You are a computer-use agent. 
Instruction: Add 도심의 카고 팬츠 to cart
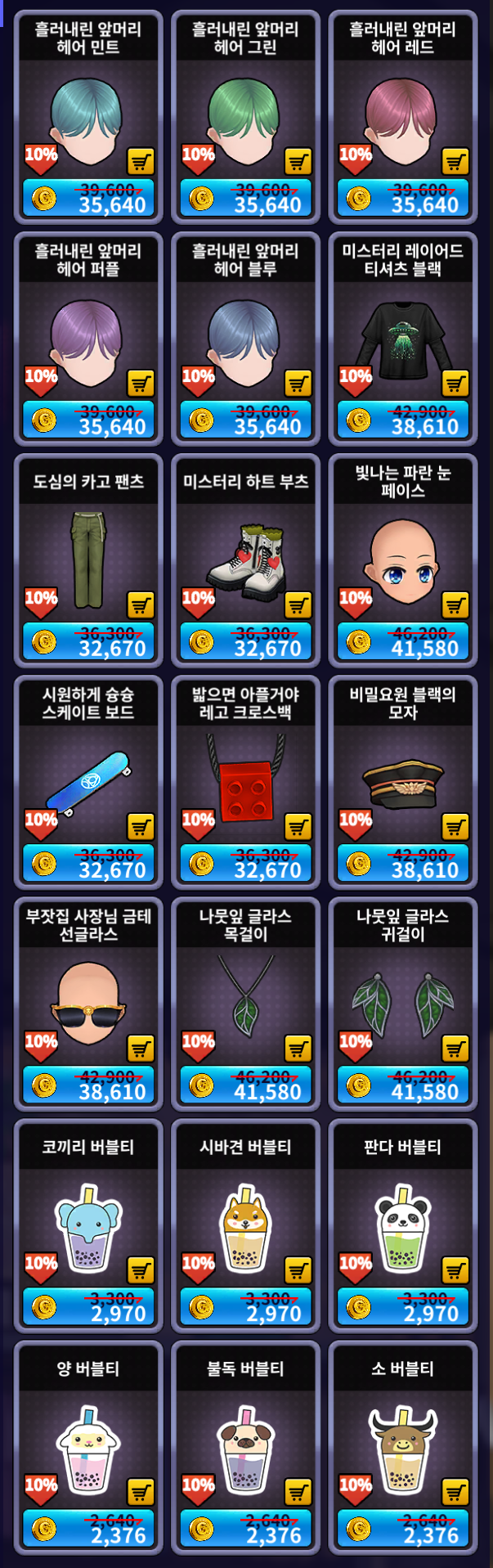point(141,605)
